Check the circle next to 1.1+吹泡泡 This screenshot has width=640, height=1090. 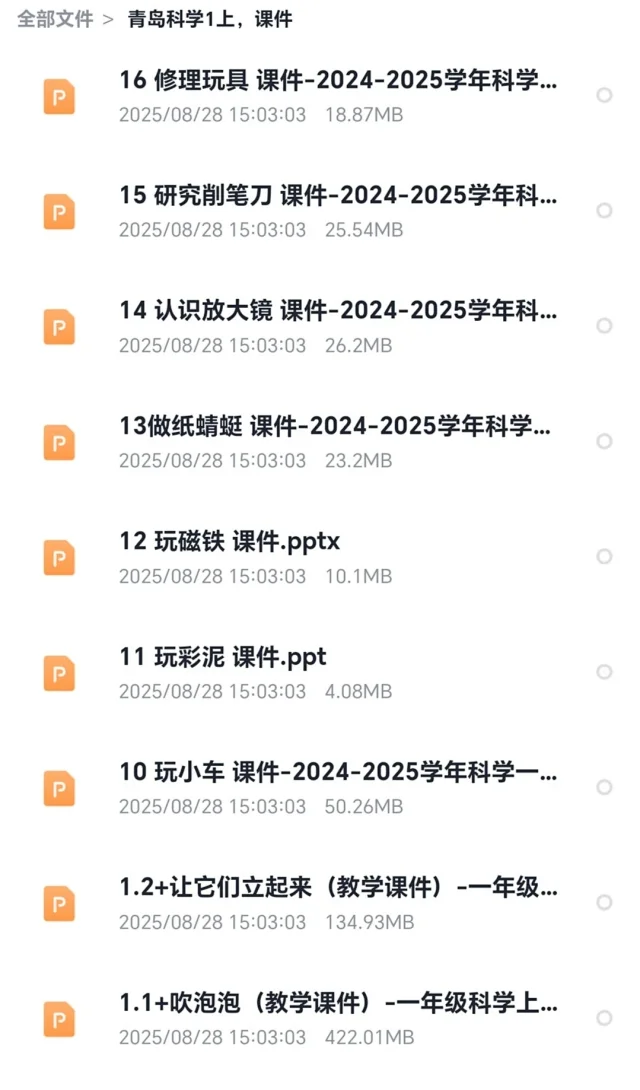(x=604, y=1018)
